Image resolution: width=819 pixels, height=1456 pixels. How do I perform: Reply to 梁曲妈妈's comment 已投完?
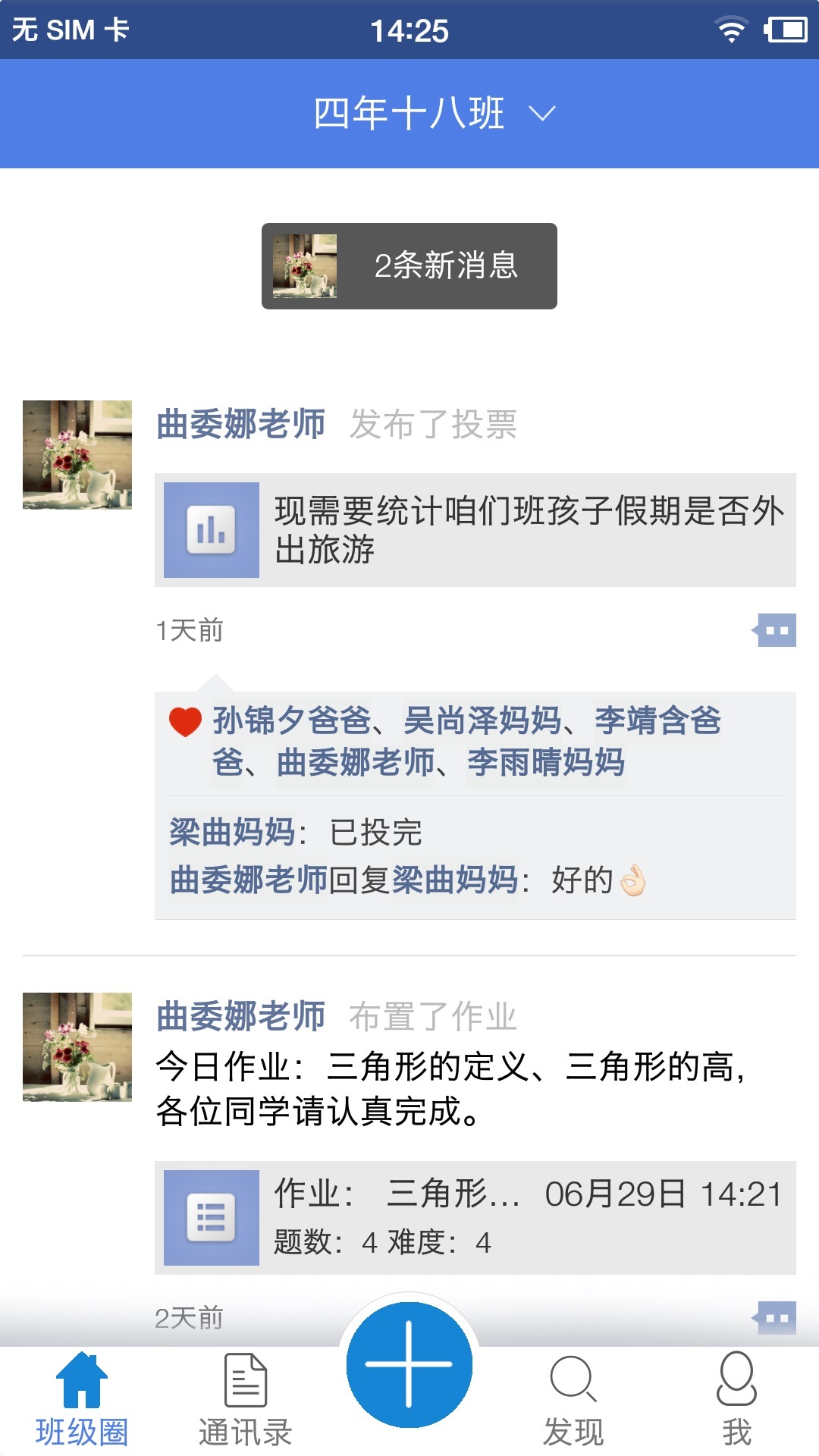tap(375, 833)
